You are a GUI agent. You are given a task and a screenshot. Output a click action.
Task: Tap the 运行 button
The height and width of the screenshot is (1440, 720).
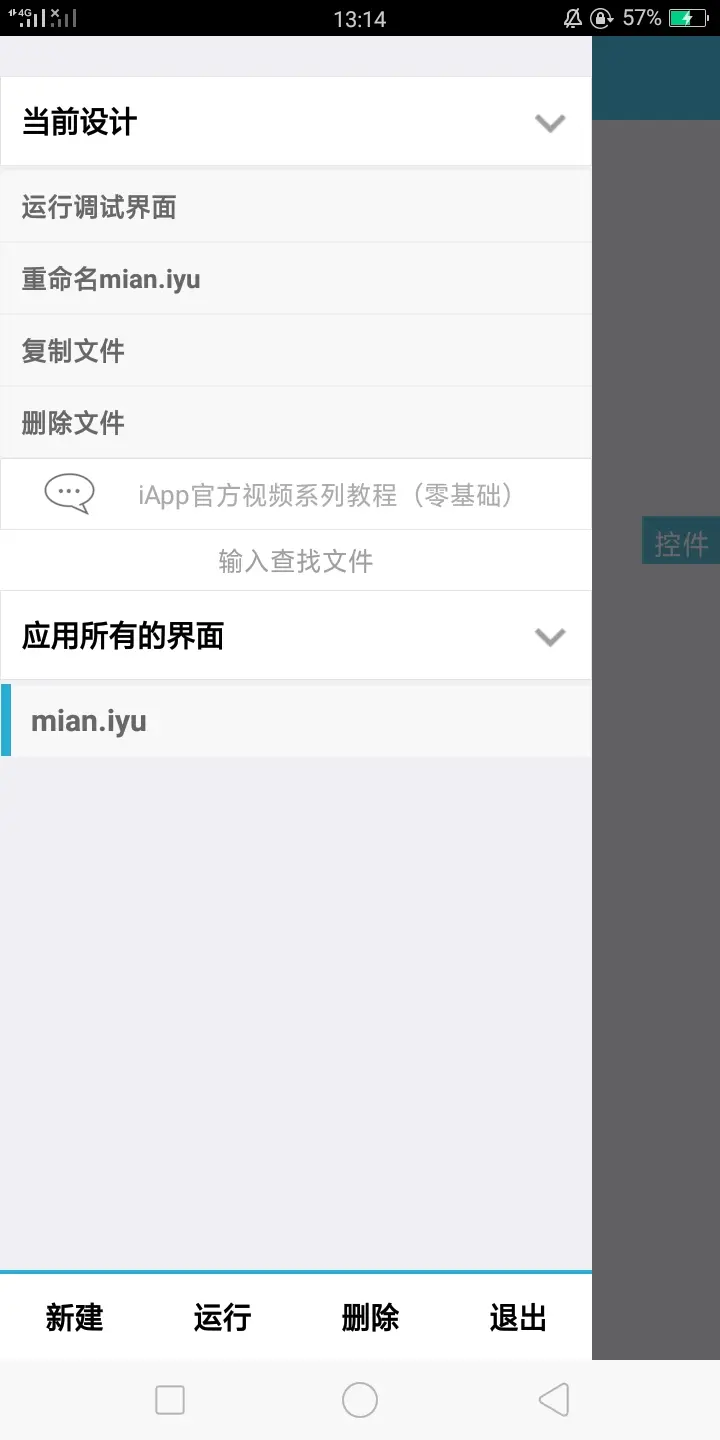(x=222, y=1318)
